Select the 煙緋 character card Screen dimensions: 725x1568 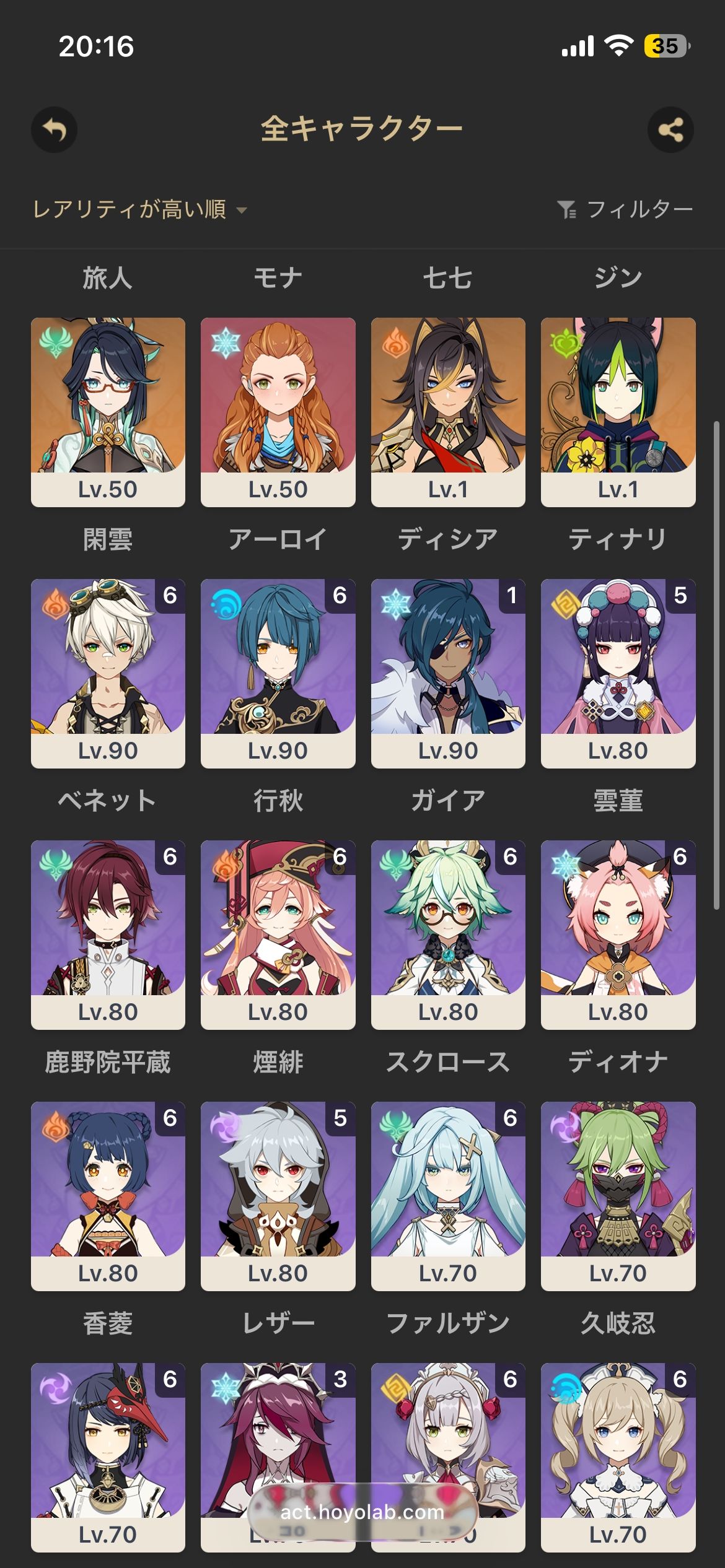278,934
